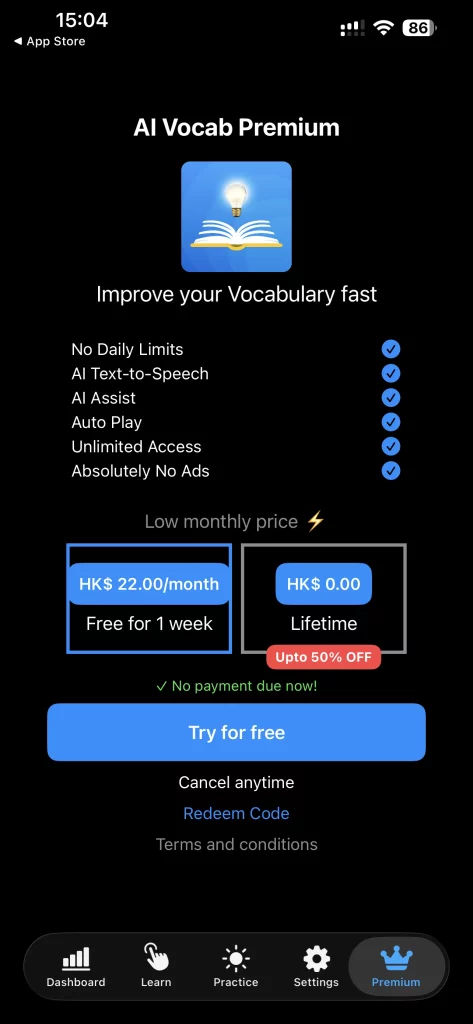Select the Premium tab
This screenshot has width=473, height=1024.
(x=396, y=967)
